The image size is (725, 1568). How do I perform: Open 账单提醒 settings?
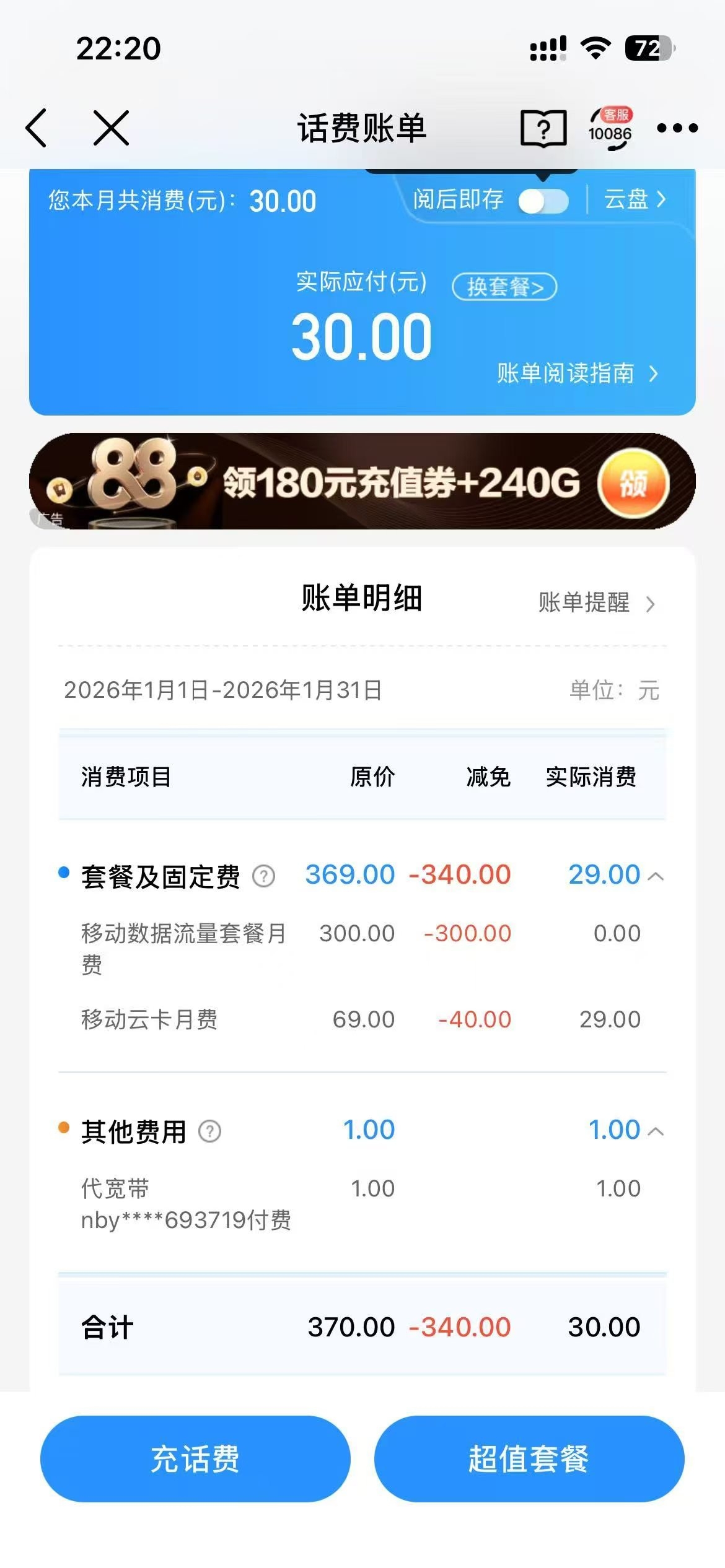[x=595, y=602]
